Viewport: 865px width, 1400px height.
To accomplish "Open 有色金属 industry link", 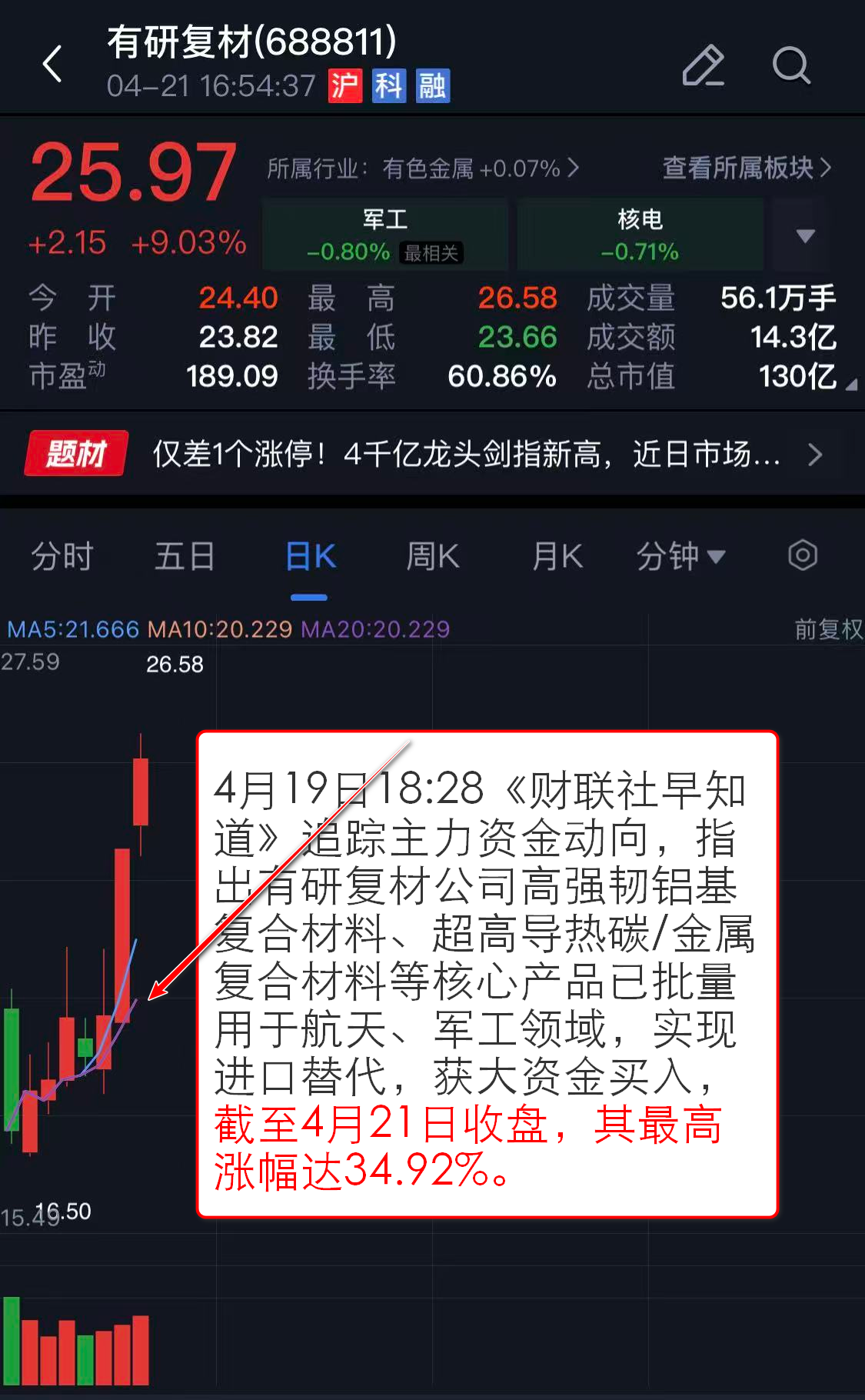I will 423,168.
